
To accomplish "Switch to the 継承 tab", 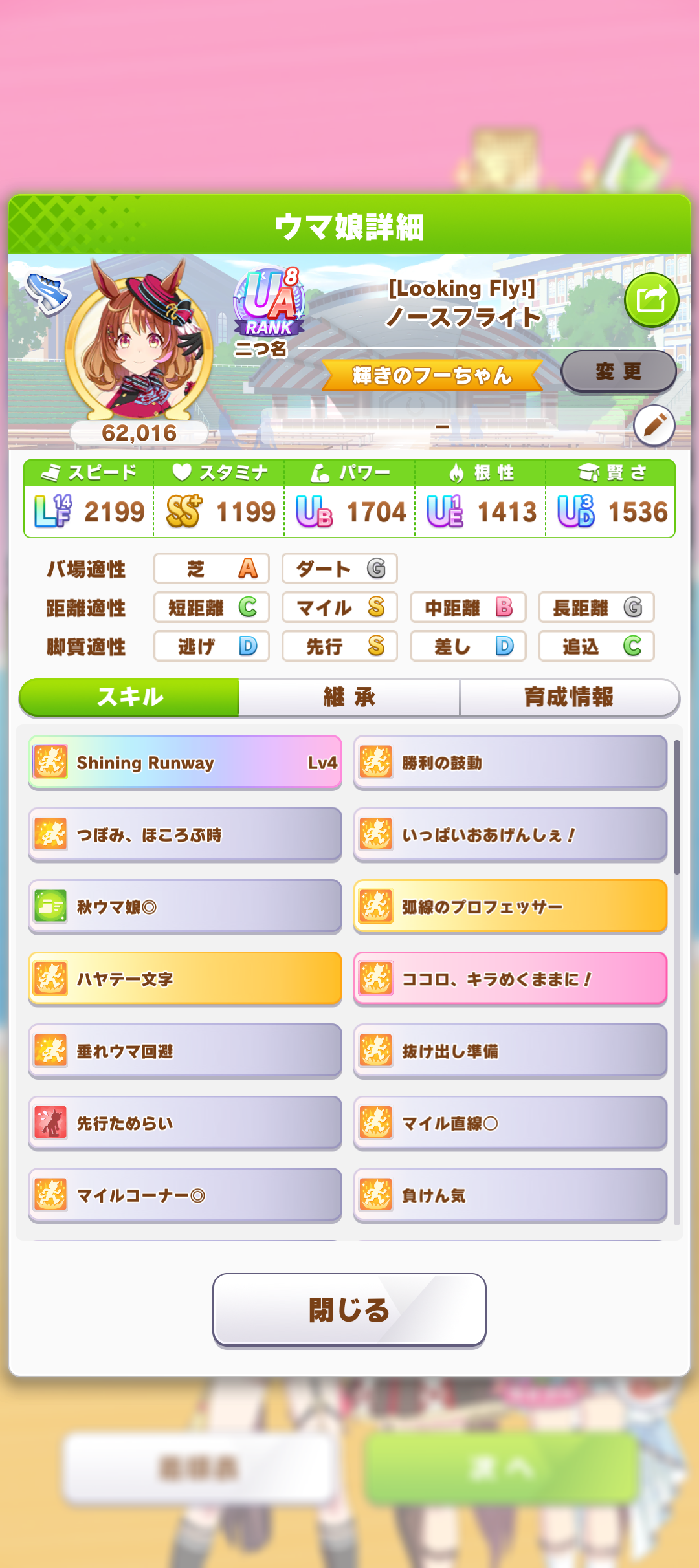I will pyautogui.click(x=349, y=697).
